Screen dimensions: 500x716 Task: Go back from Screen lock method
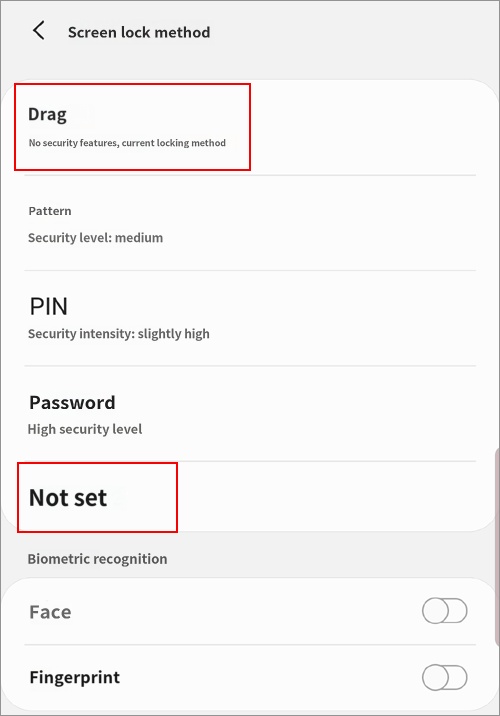[x=39, y=31]
